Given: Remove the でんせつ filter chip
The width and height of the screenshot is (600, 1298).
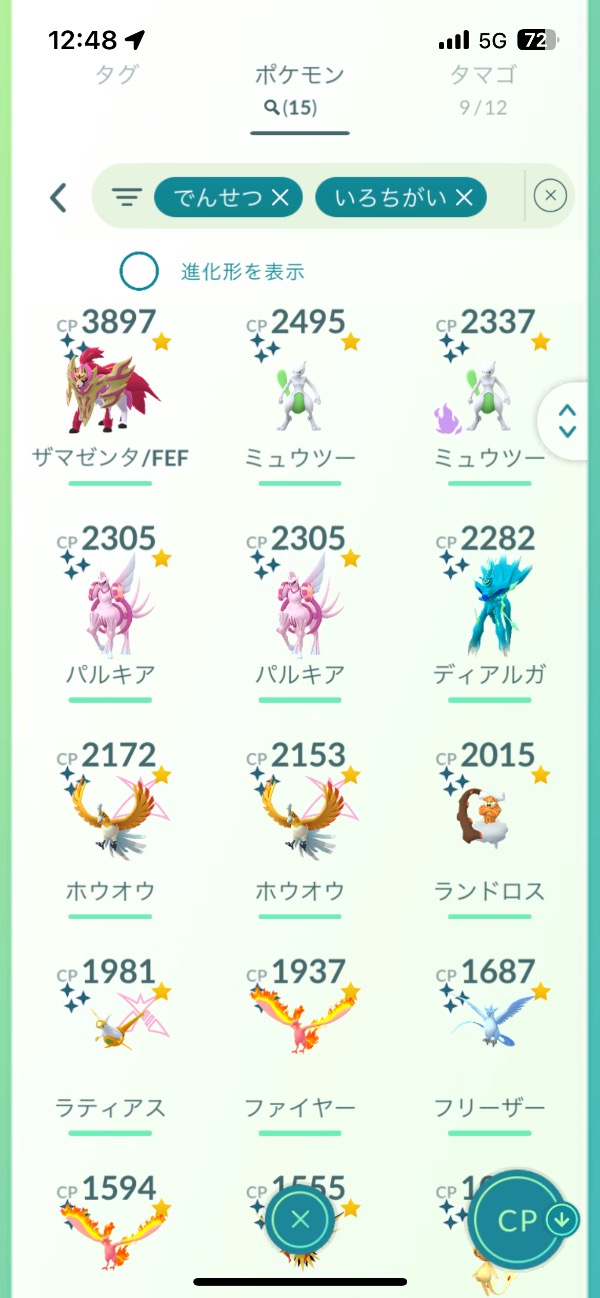Looking at the screenshot, I should (x=280, y=198).
